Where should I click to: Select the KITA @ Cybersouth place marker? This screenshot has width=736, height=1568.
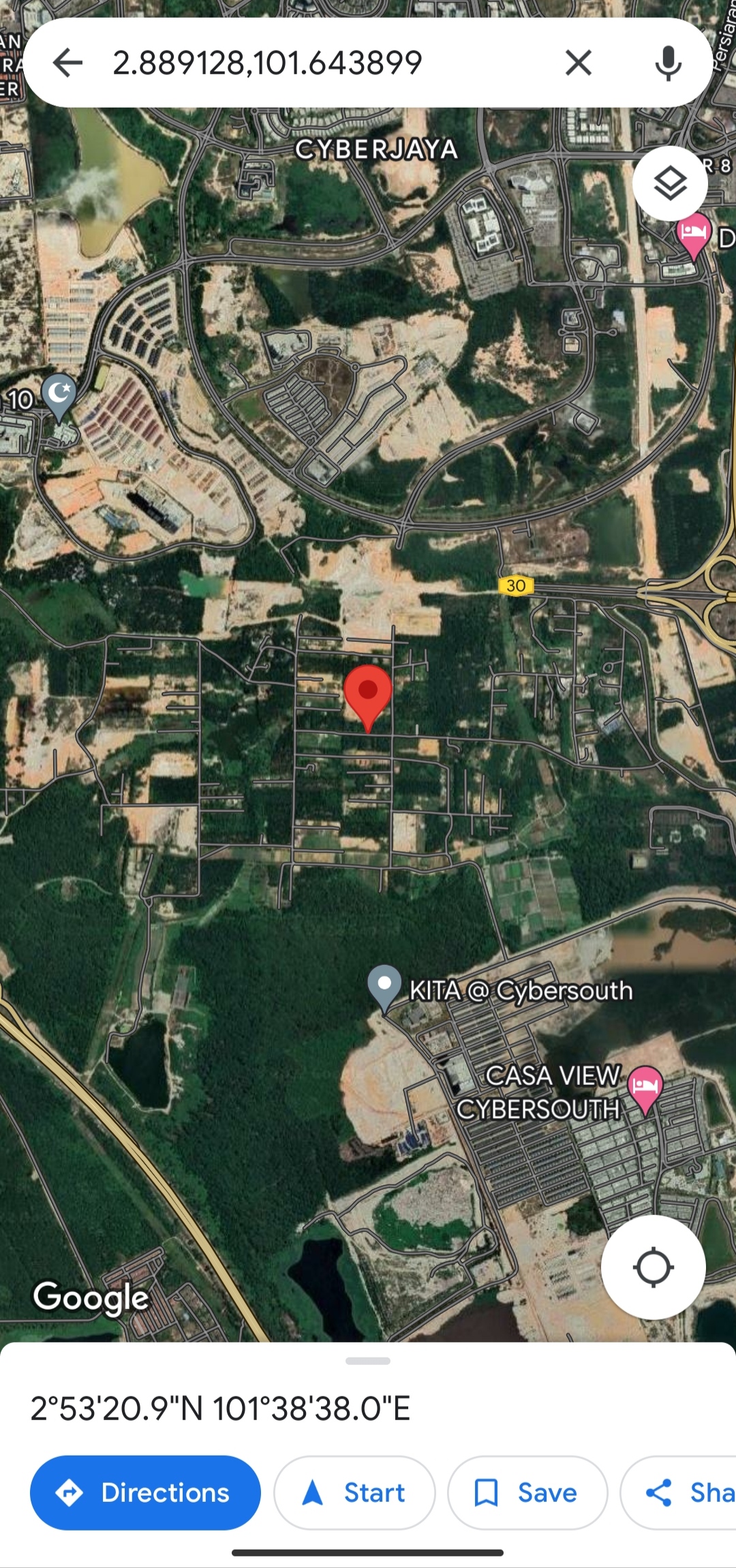point(384,987)
